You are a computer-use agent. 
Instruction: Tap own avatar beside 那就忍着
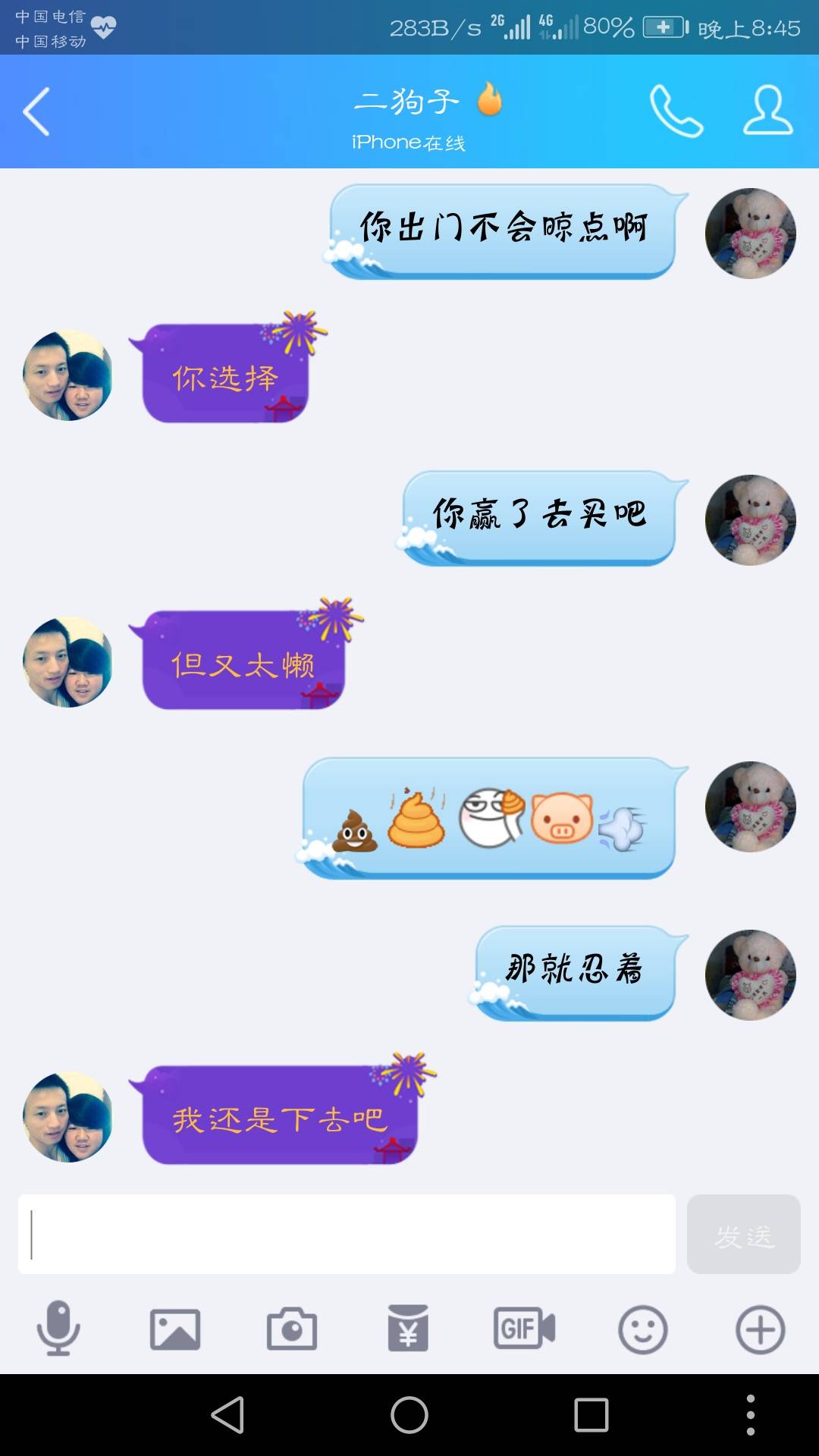pyautogui.click(x=750, y=974)
